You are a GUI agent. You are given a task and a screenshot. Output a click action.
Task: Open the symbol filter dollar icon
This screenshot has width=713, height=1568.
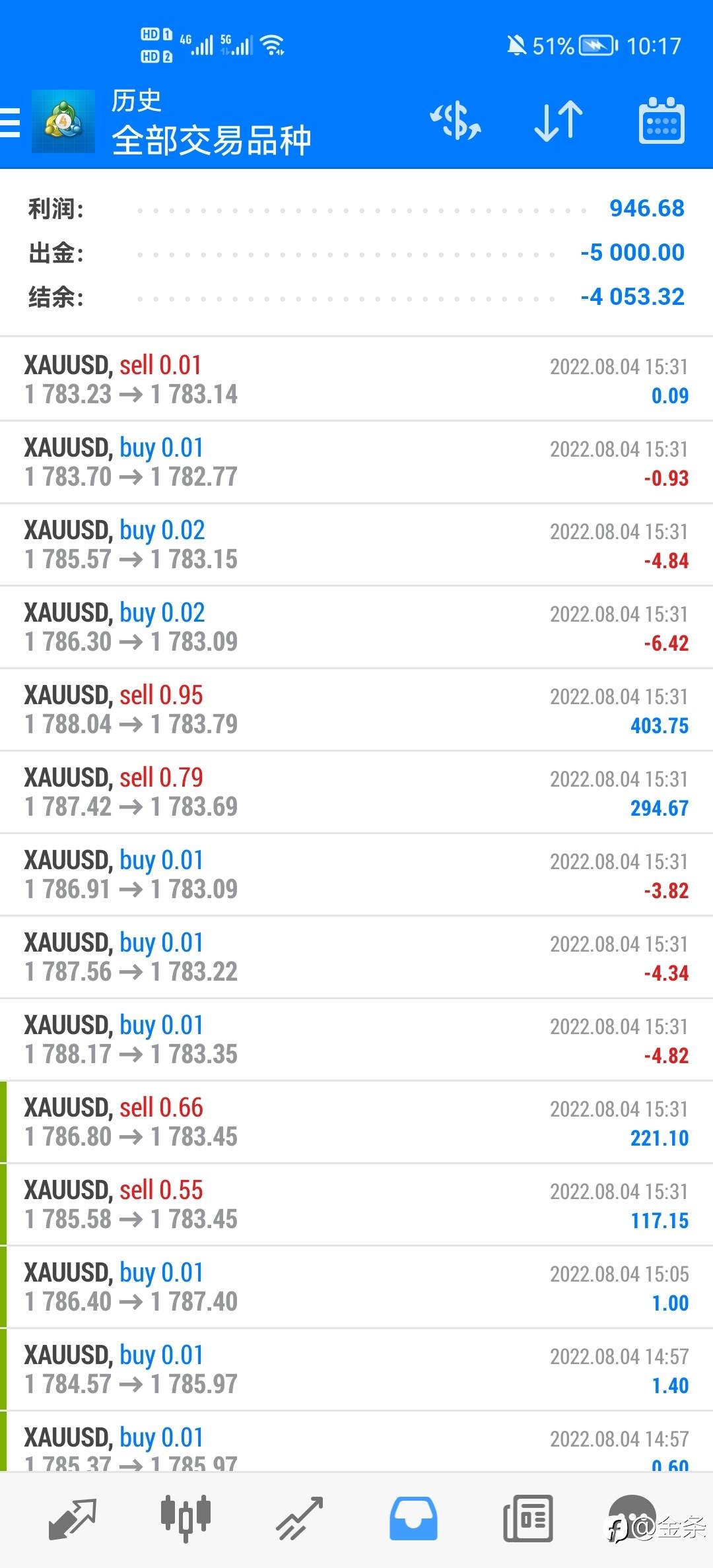[x=456, y=121]
